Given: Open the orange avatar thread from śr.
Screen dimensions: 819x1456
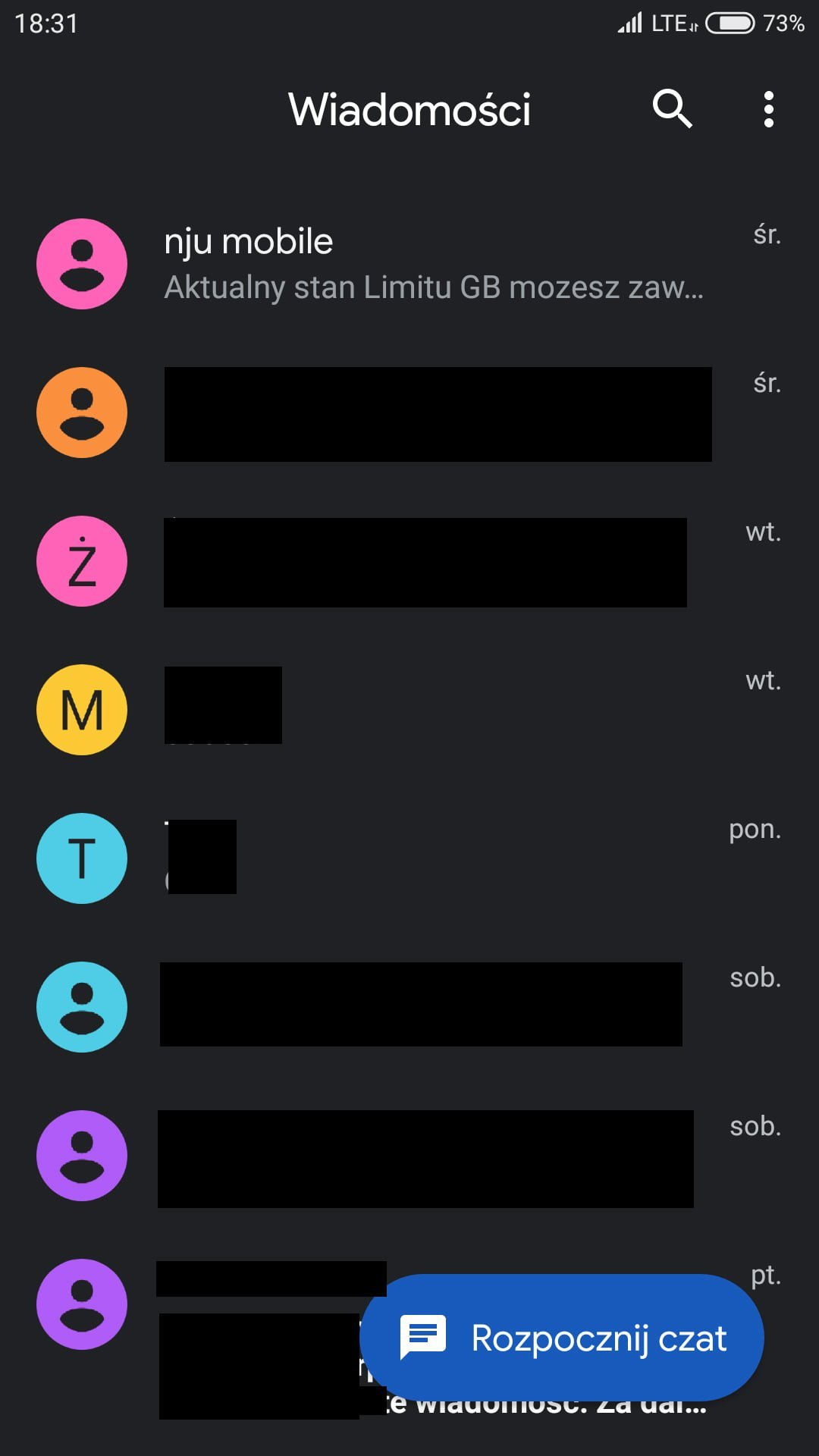Looking at the screenshot, I should (409, 413).
